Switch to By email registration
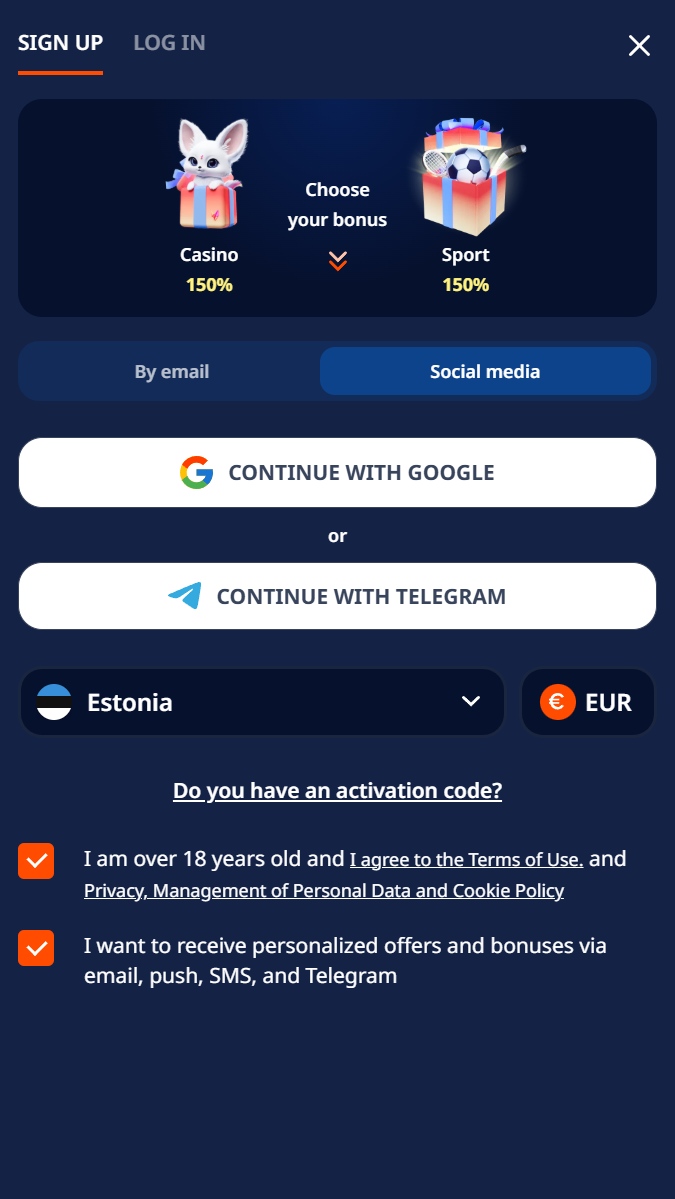 coord(172,372)
